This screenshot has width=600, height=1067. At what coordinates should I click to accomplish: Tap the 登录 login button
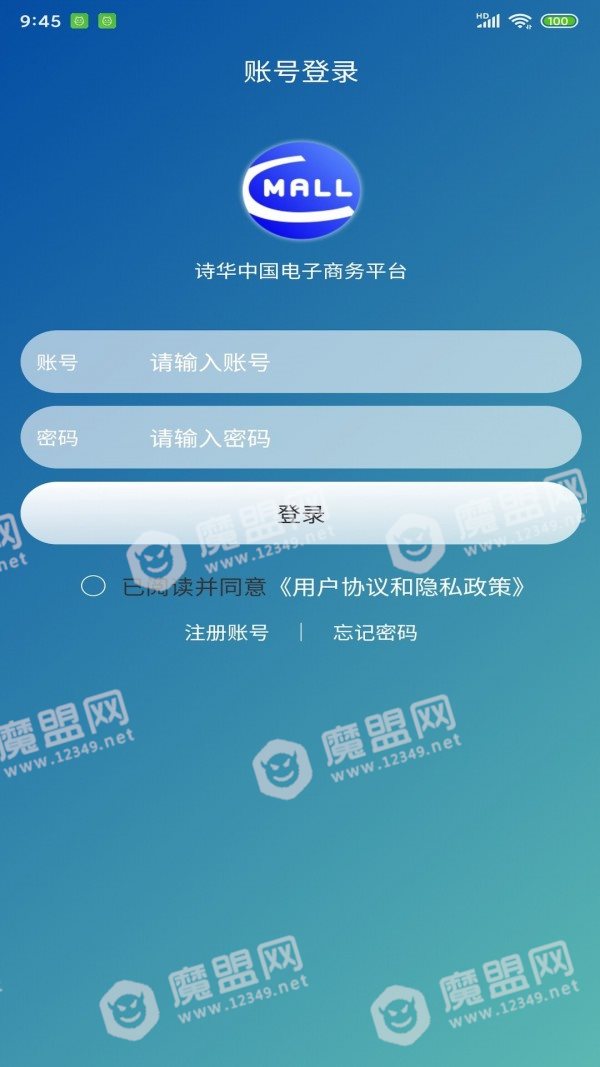tap(301, 514)
